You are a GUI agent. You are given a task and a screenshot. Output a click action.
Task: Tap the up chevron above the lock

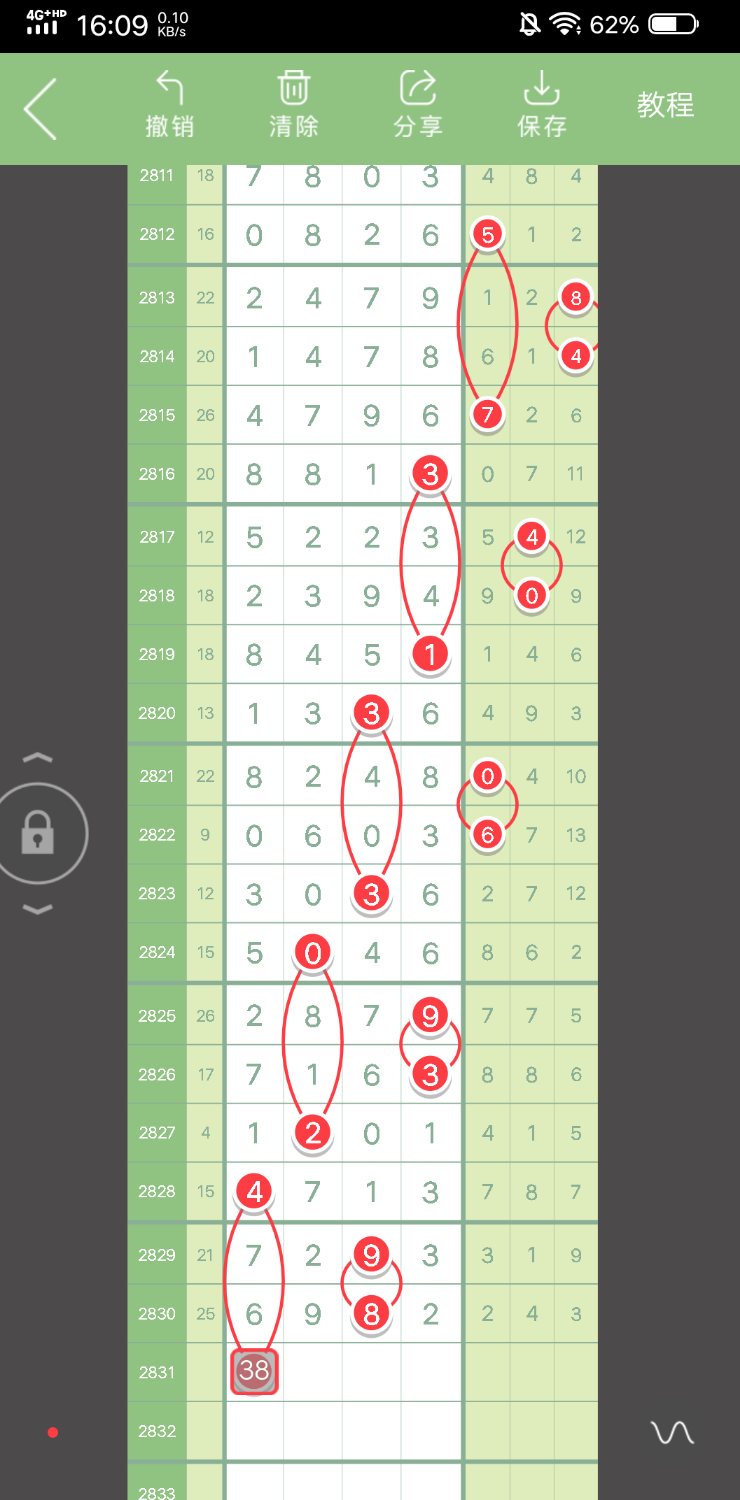pos(37,758)
